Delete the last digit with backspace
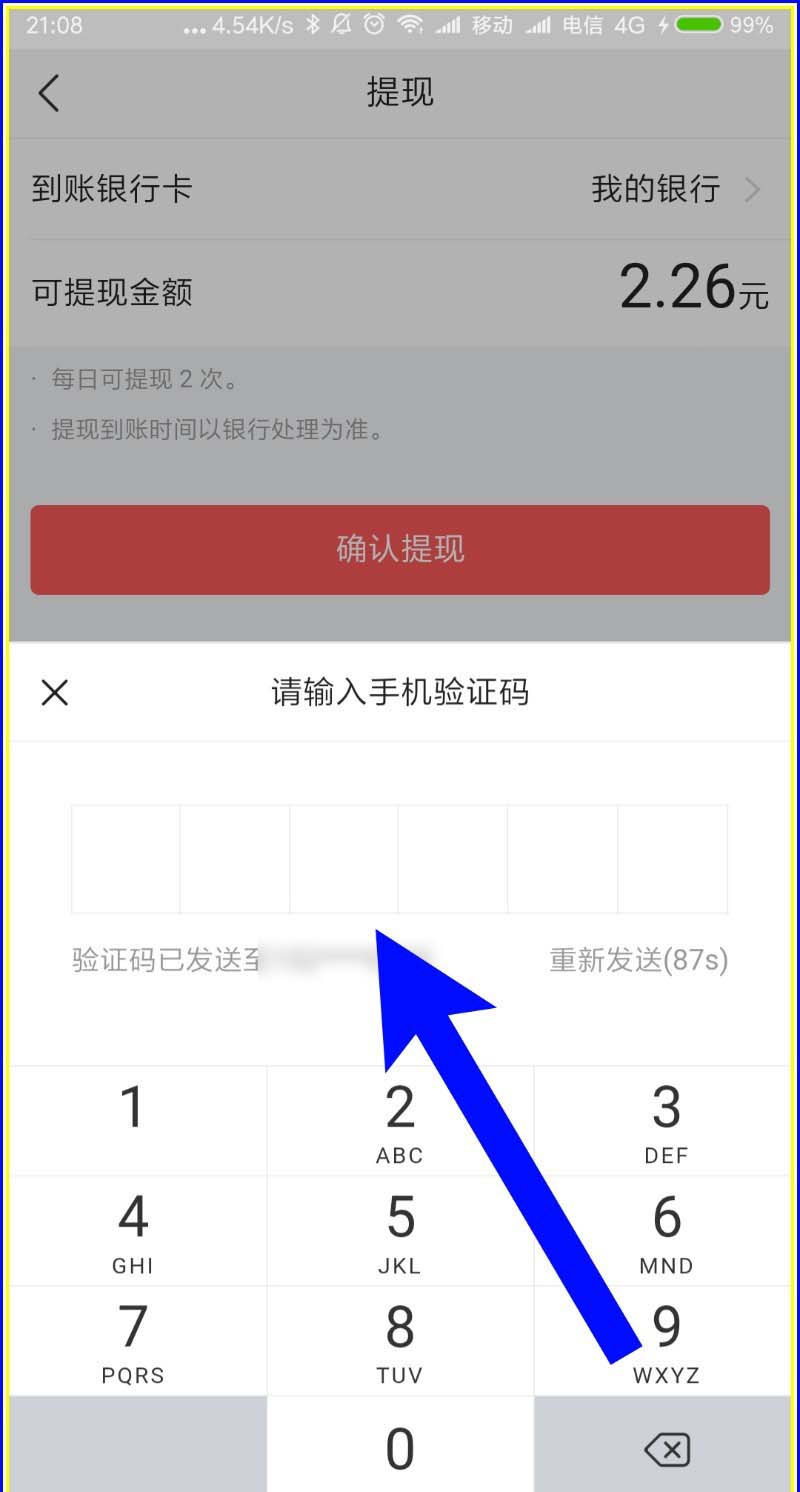Screen dimensions: 800x1492 pyautogui.click(x=666, y=1447)
